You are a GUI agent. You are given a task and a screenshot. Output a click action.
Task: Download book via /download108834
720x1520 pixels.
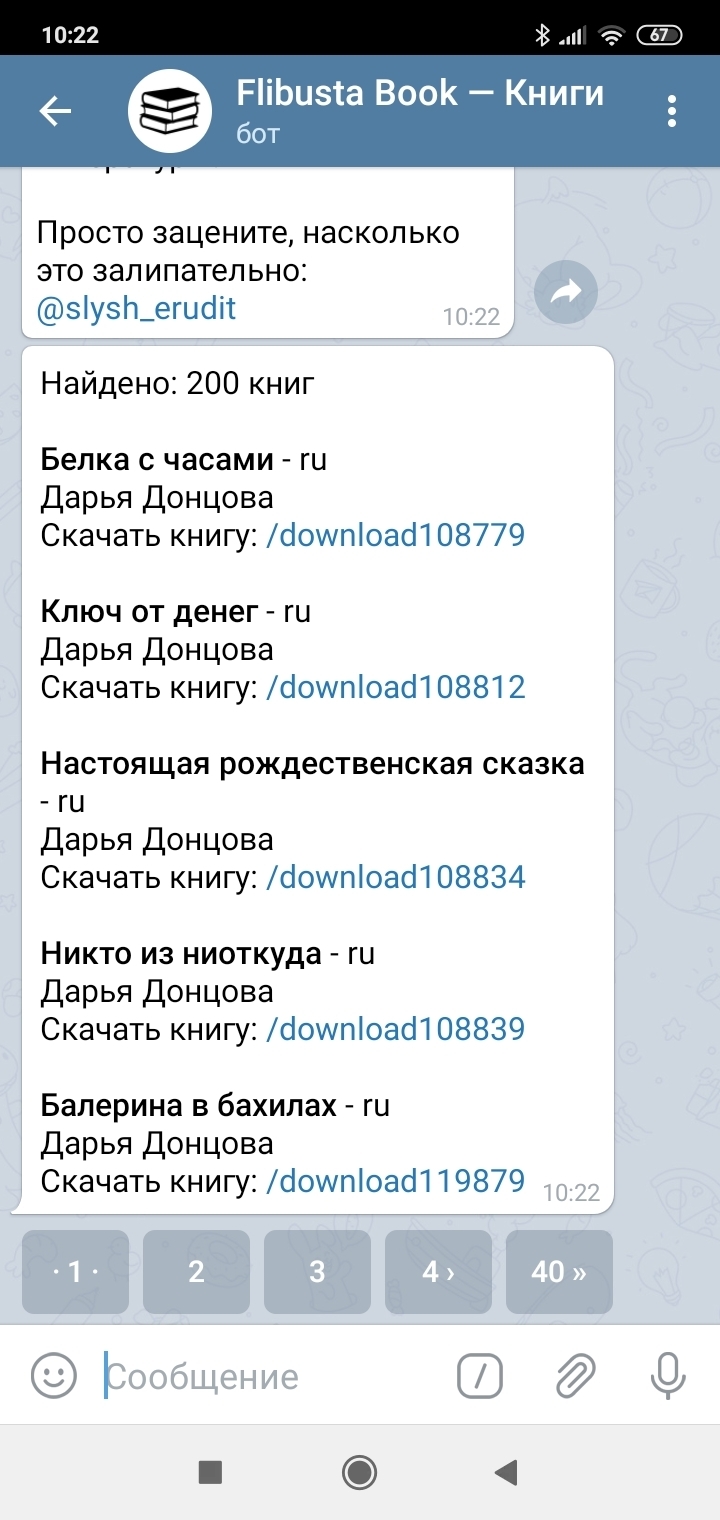pyautogui.click(x=395, y=877)
